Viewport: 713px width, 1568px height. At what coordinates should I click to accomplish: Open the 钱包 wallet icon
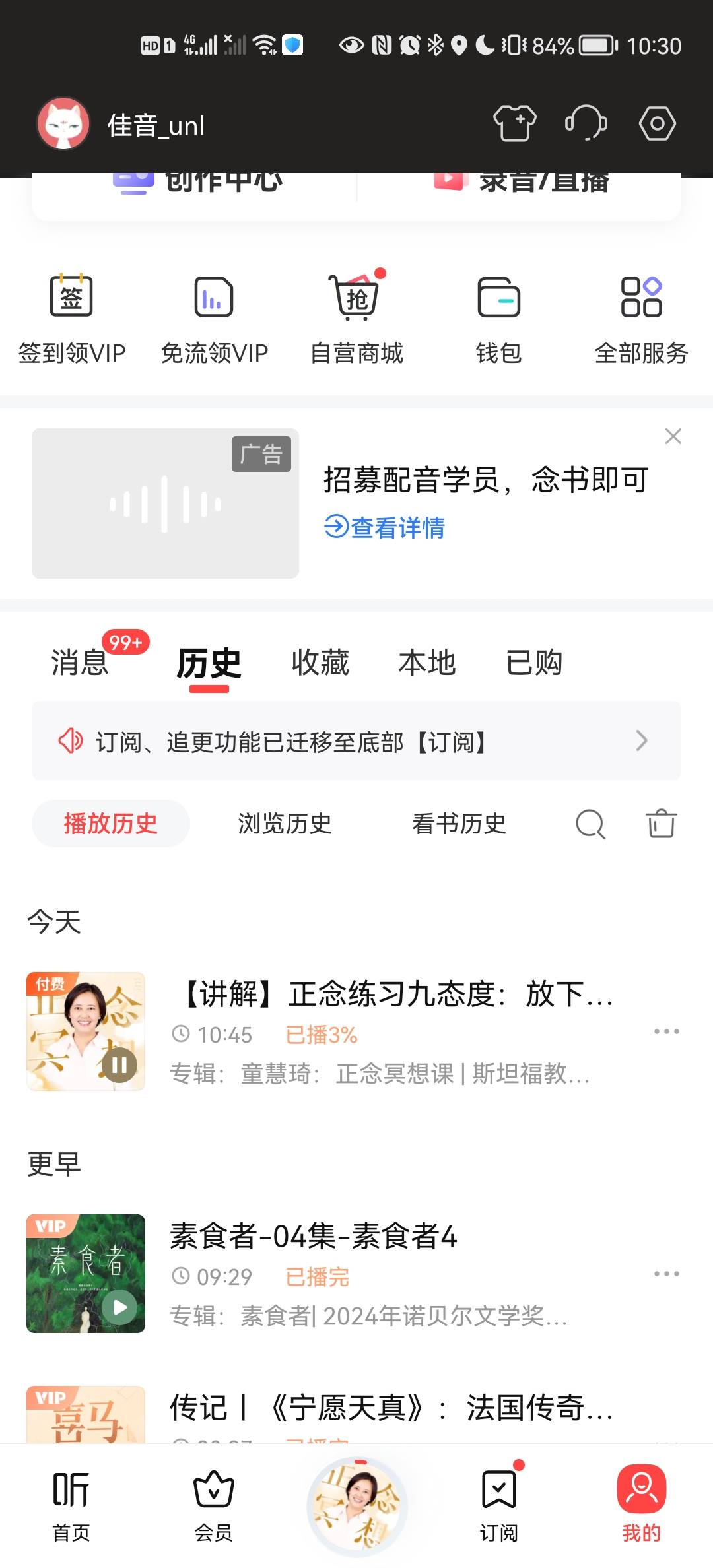pyautogui.click(x=498, y=298)
